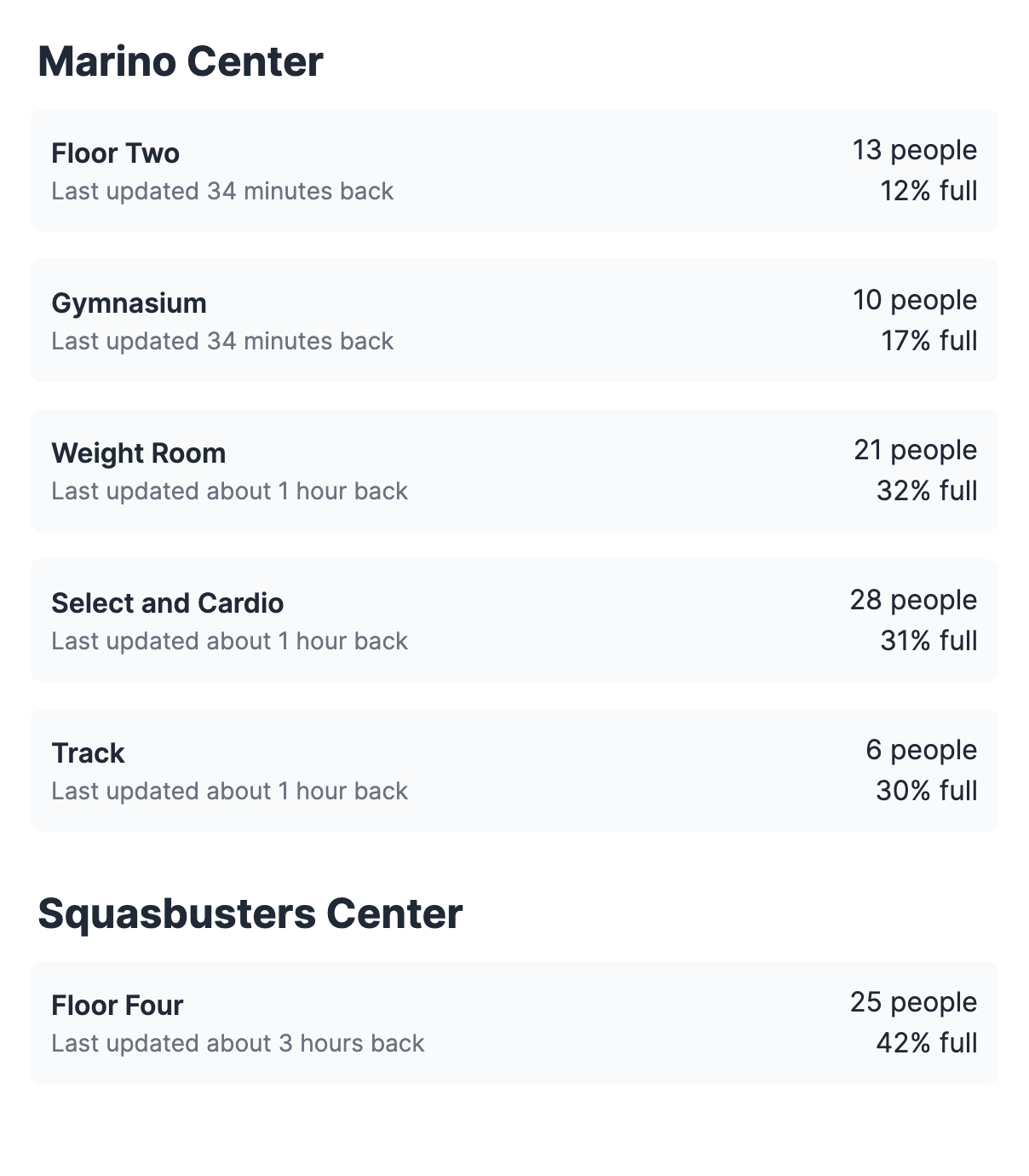Viewport: 1029px width, 1176px height.
Task: Open the Gymnasium occupancy card
Action: [514, 320]
